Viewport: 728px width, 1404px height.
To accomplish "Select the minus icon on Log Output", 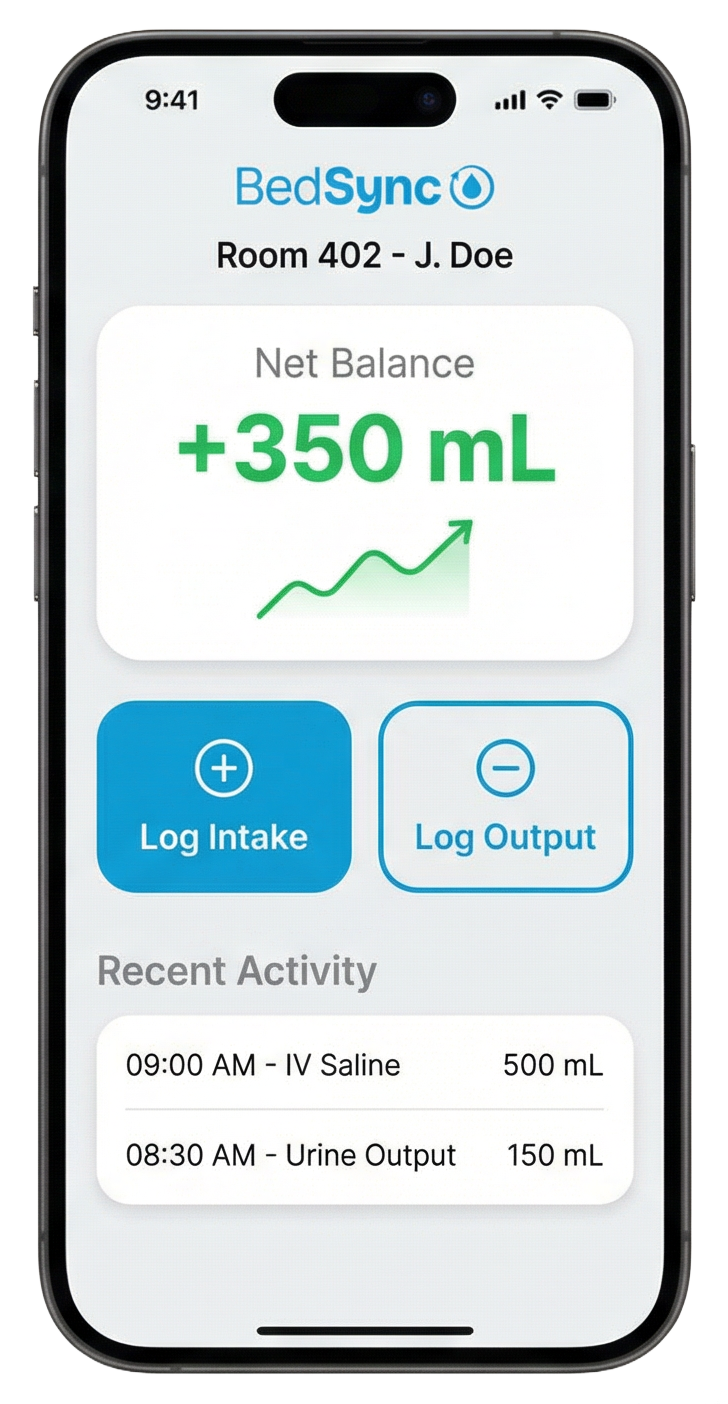I will [506, 768].
